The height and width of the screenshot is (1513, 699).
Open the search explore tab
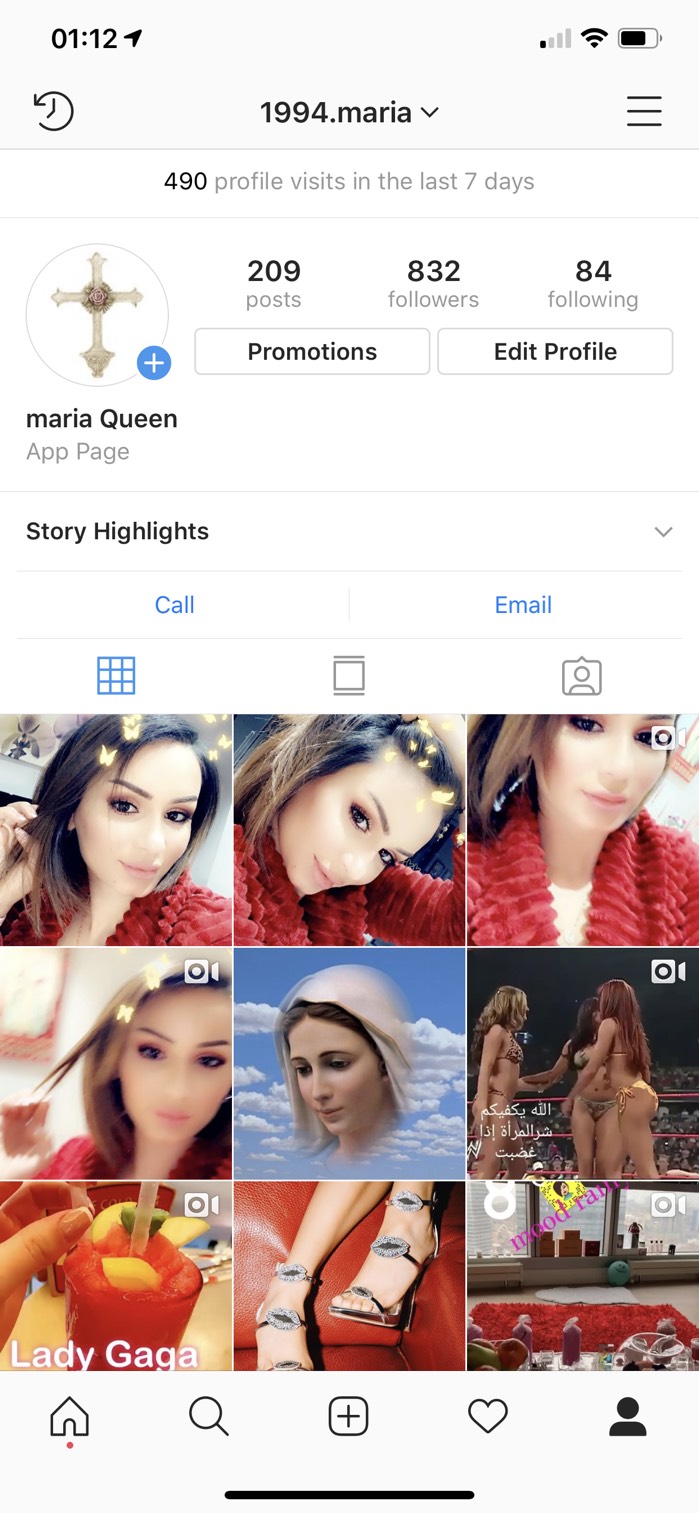pyautogui.click(x=209, y=1416)
